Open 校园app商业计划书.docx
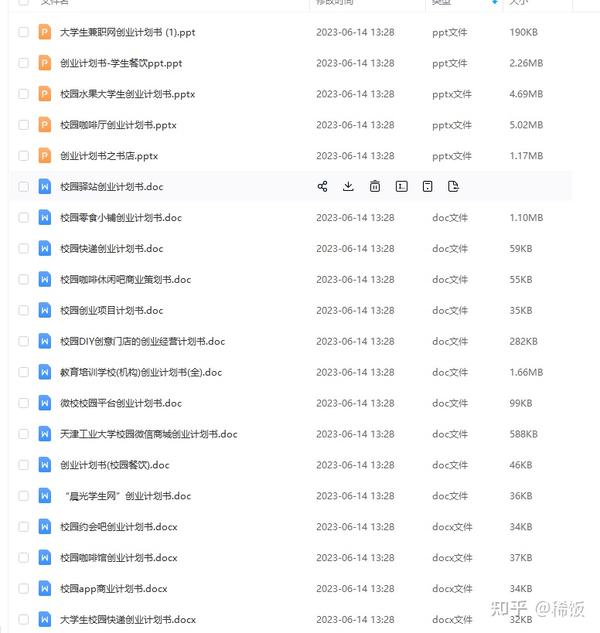Image resolution: width=600 pixels, height=633 pixels. click(x=113, y=589)
